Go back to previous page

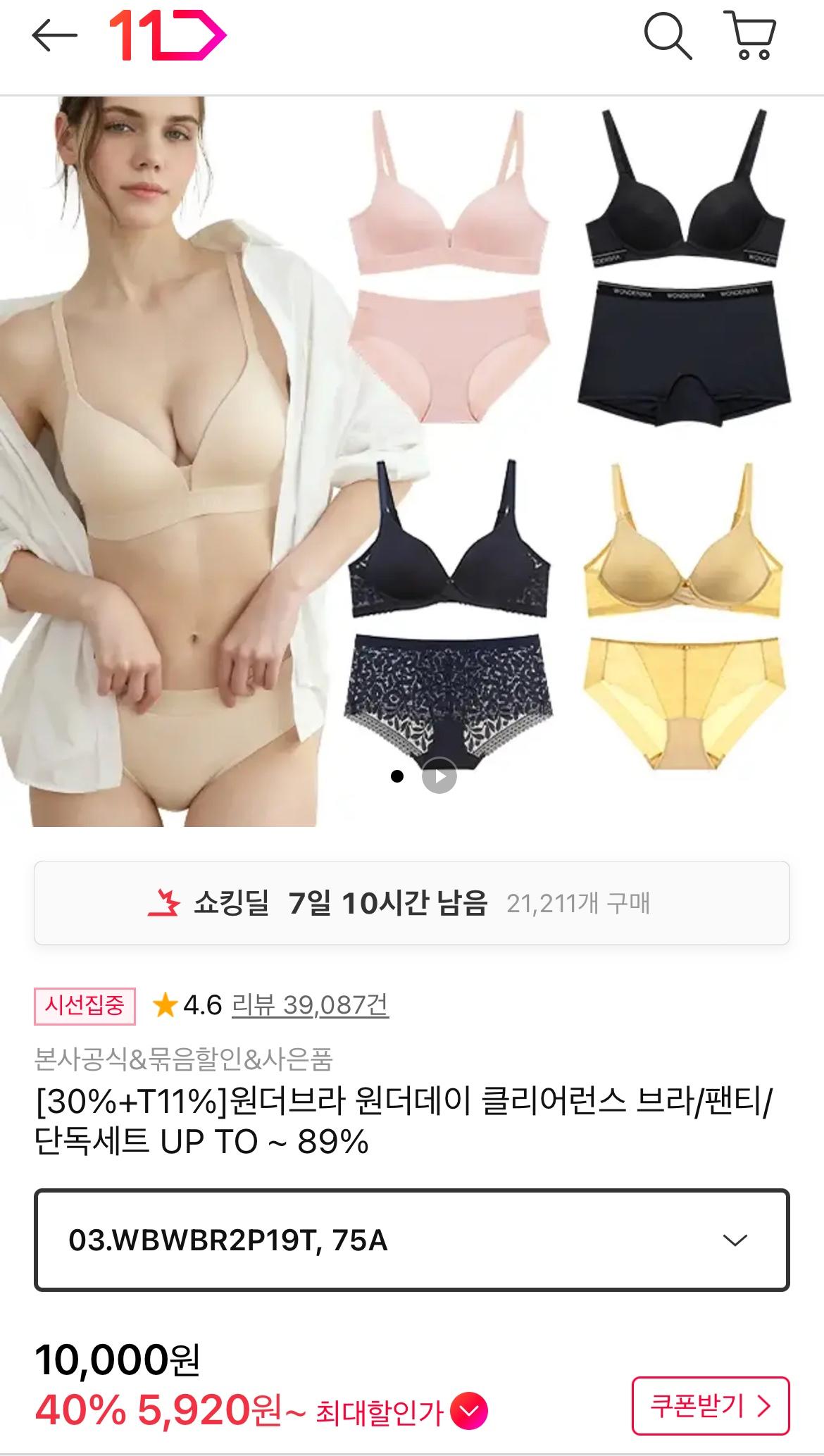(54, 35)
